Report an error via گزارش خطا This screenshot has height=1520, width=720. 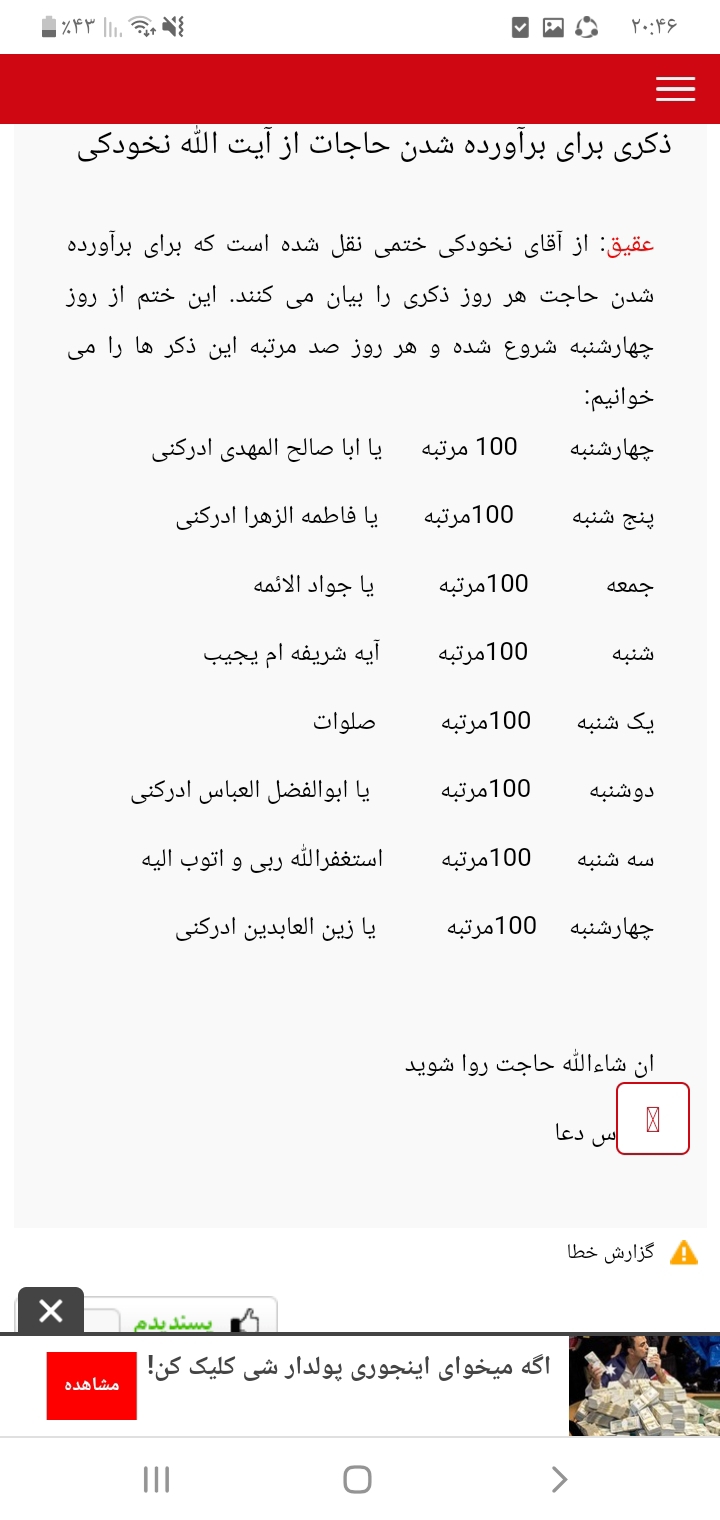click(611, 1252)
